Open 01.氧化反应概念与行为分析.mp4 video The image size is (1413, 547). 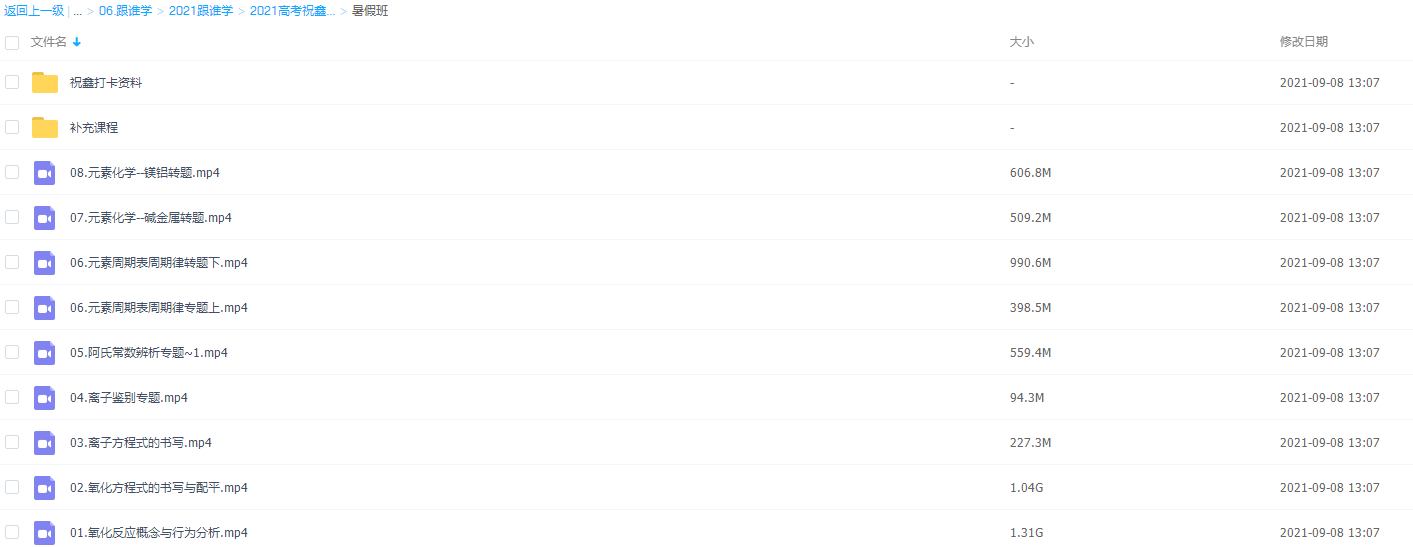(159, 533)
